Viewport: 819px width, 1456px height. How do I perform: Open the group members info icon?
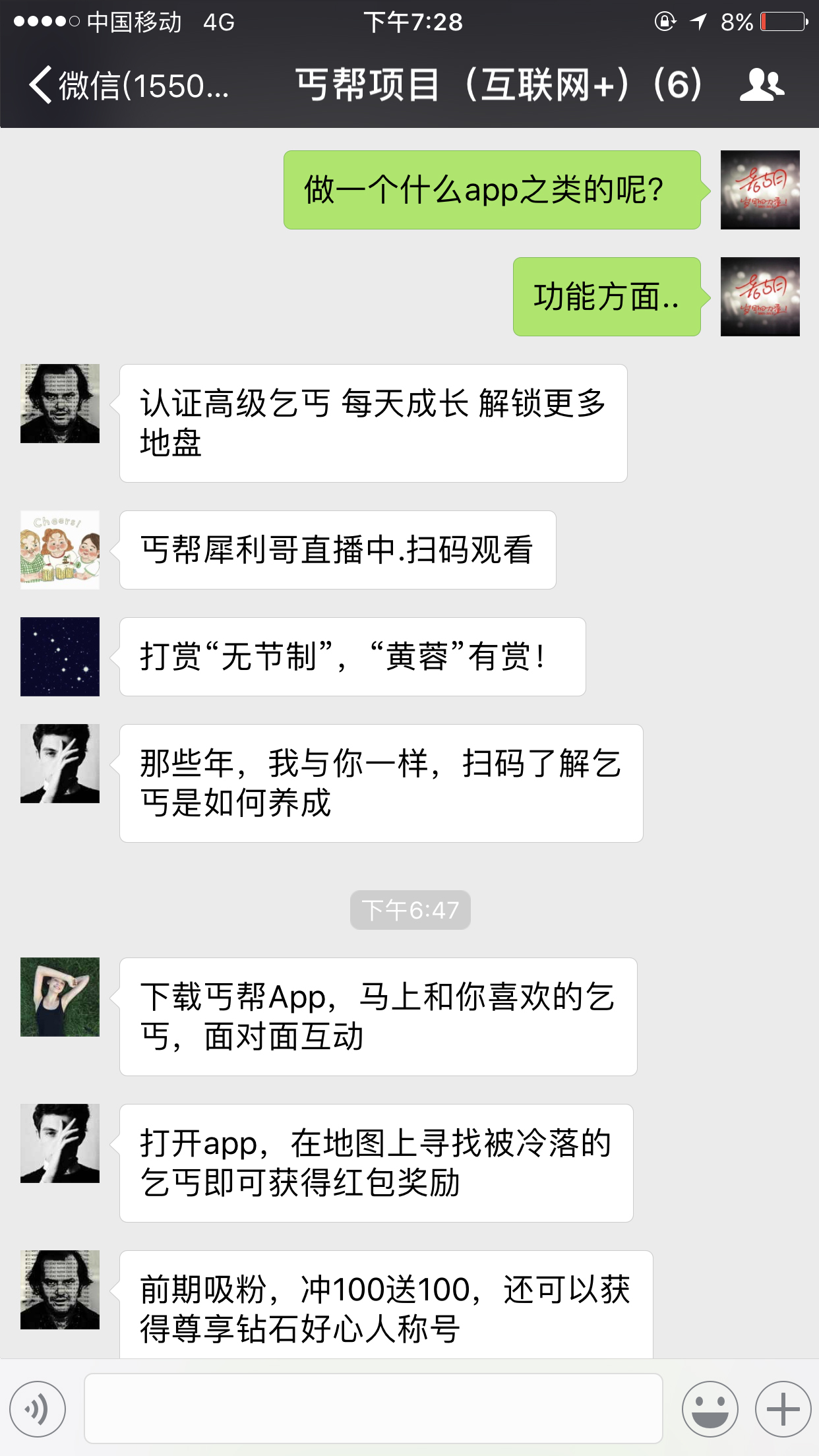coord(762,85)
